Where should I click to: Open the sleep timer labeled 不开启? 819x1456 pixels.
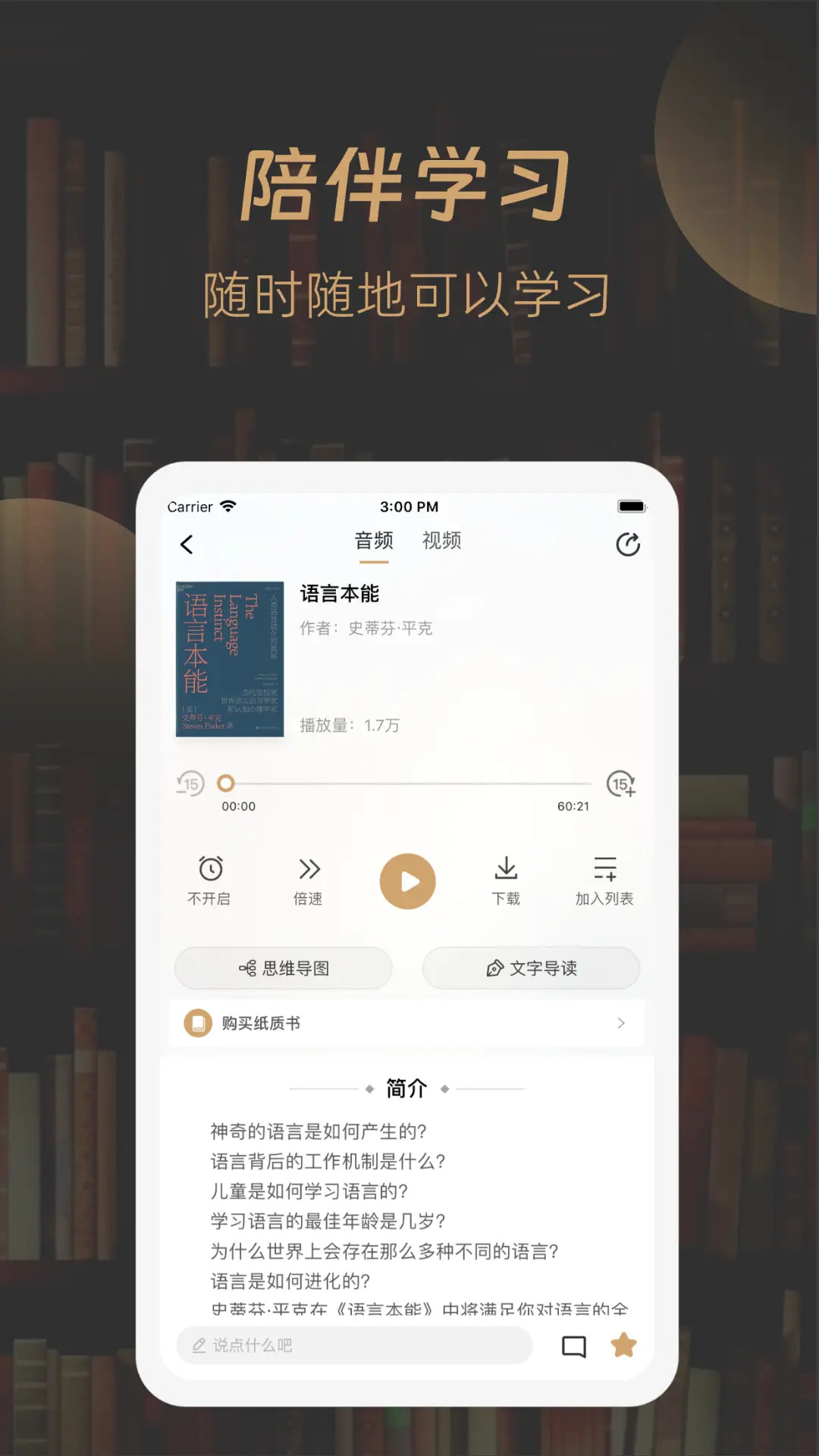click(x=209, y=881)
